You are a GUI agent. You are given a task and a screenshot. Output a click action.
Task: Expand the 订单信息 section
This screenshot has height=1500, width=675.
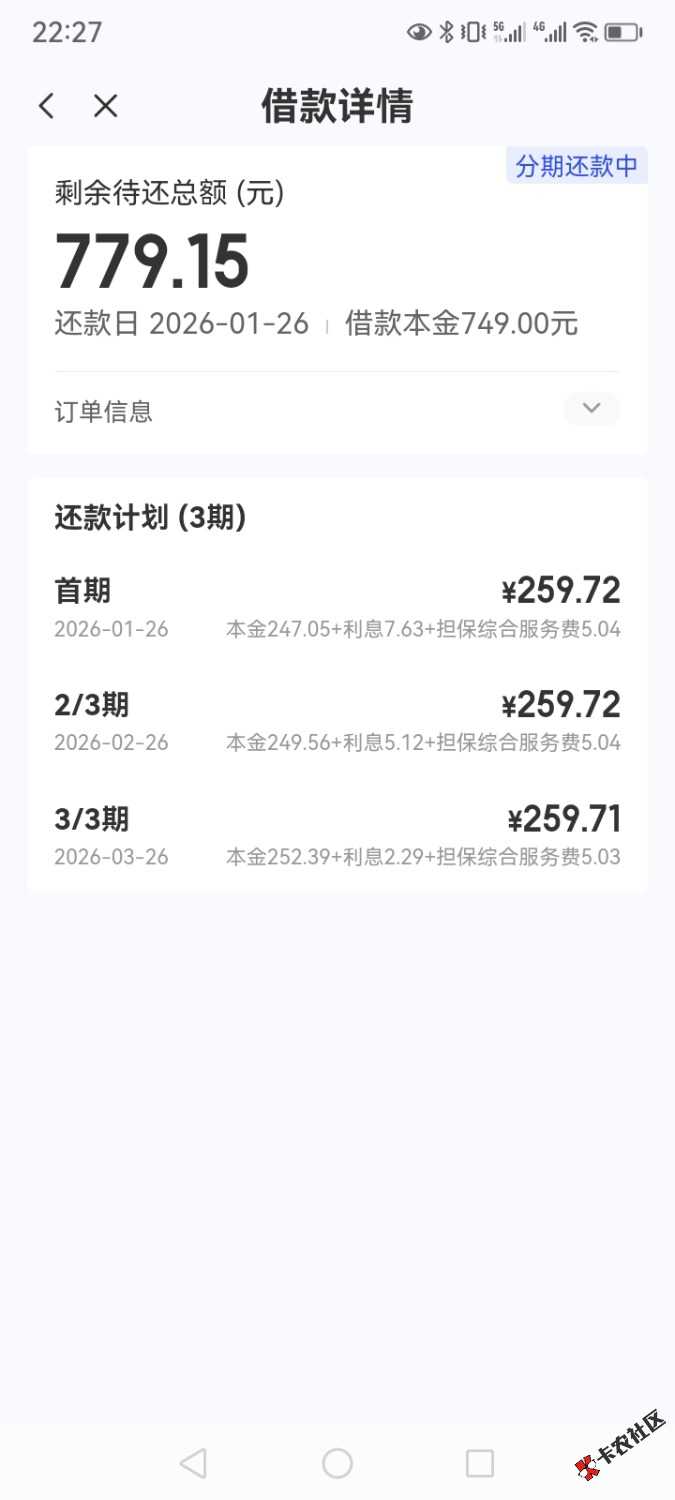click(x=591, y=409)
